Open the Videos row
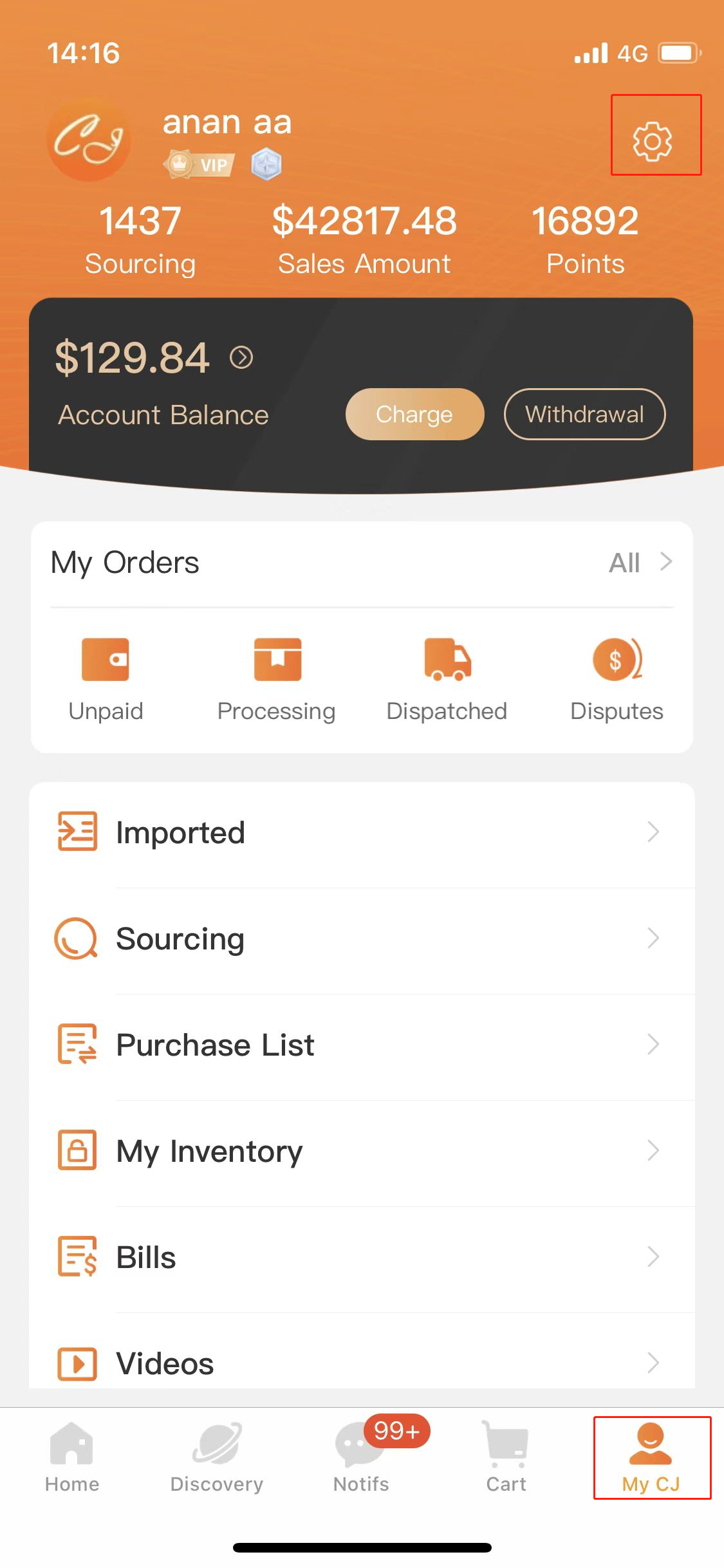The height and width of the screenshot is (1568, 724). pos(360,1362)
